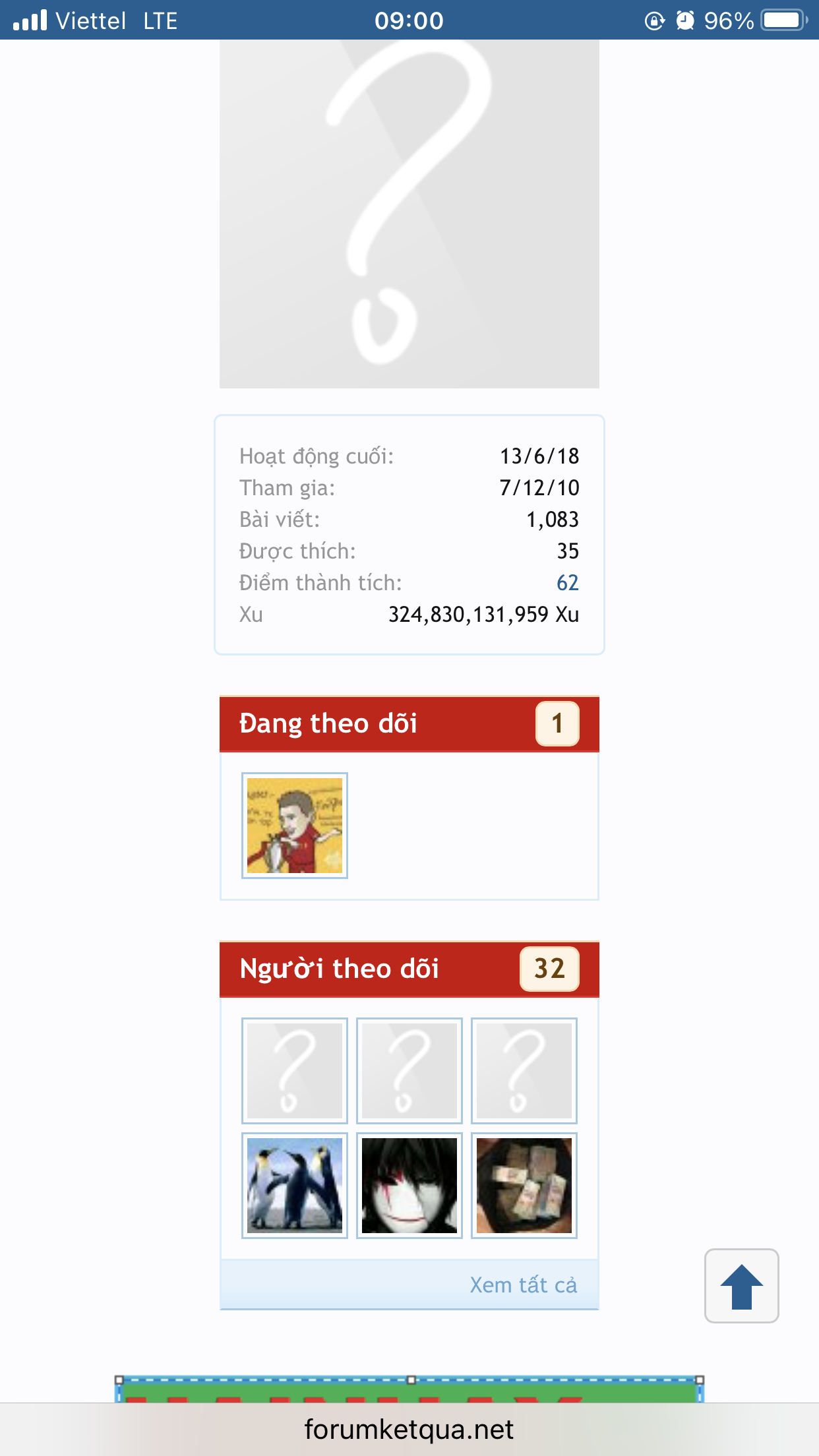Viewport: 819px width, 1456px height.
Task: Tap the forumketqua.net address bar
Action: point(409,1430)
